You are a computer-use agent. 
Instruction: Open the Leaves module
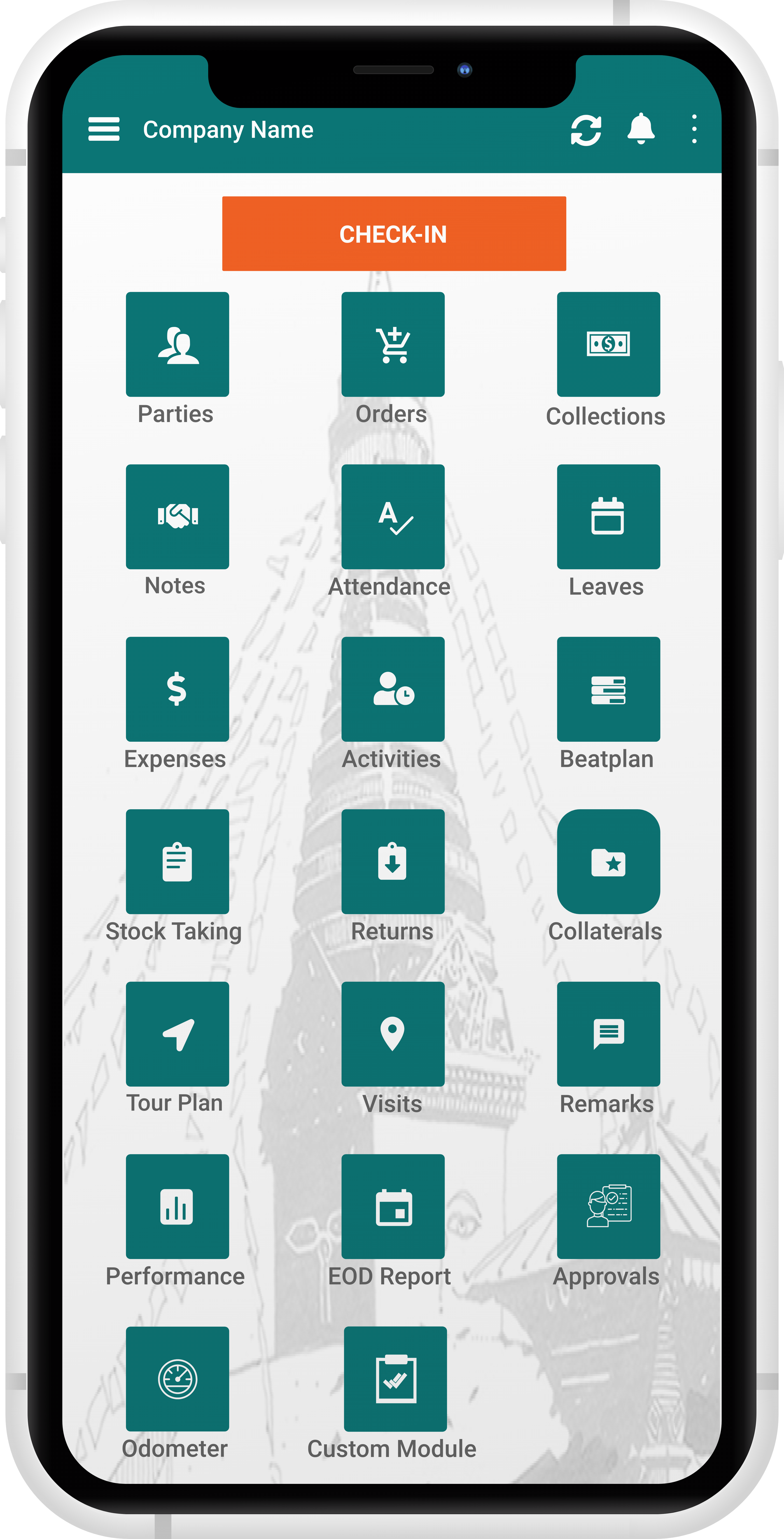coord(609,517)
